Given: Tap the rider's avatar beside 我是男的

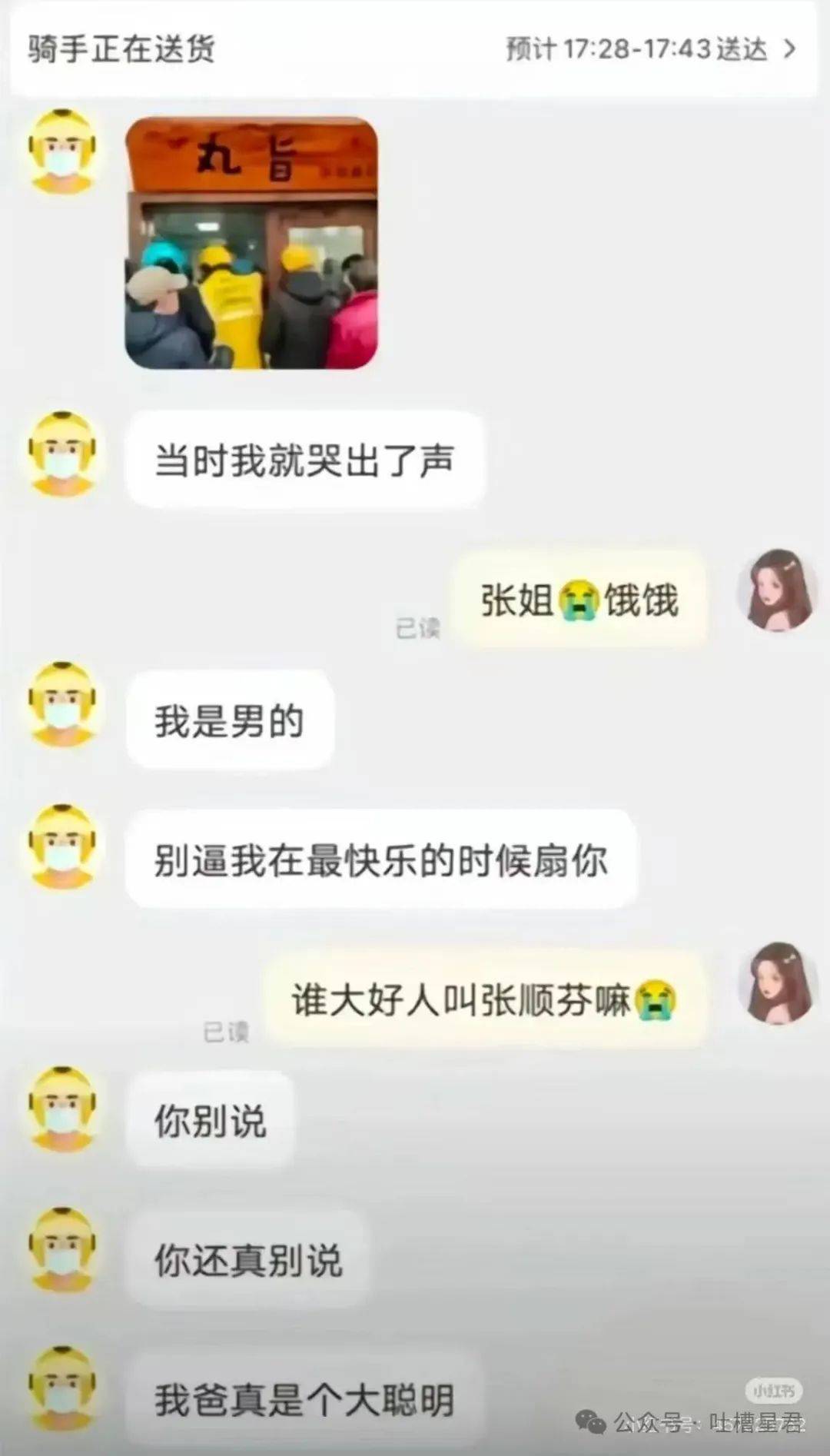Looking at the screenshot, I should pos(63,705).
